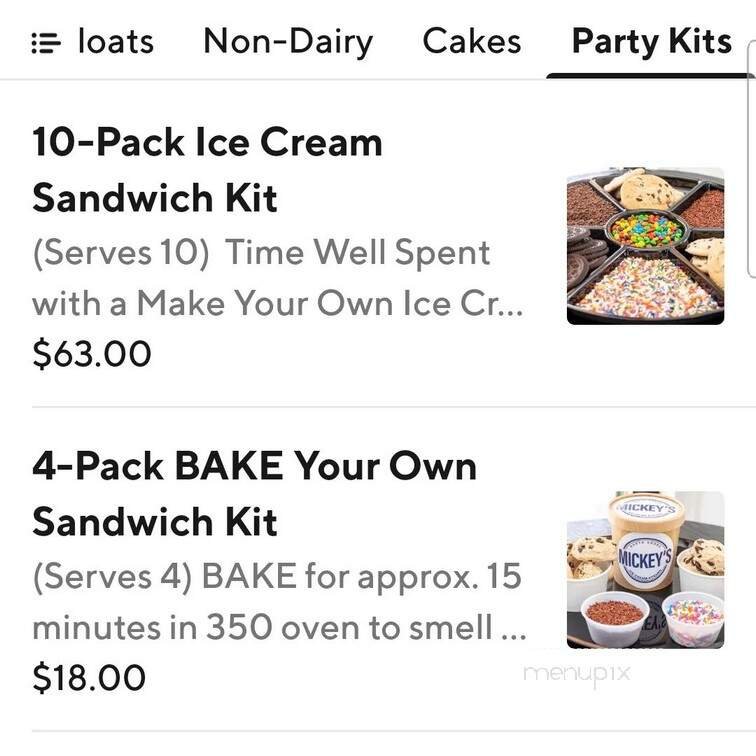Image resolution: width=756 pixels, height=756 pixels.
Task: Switch to the Cakes tab
Action: 471,42
